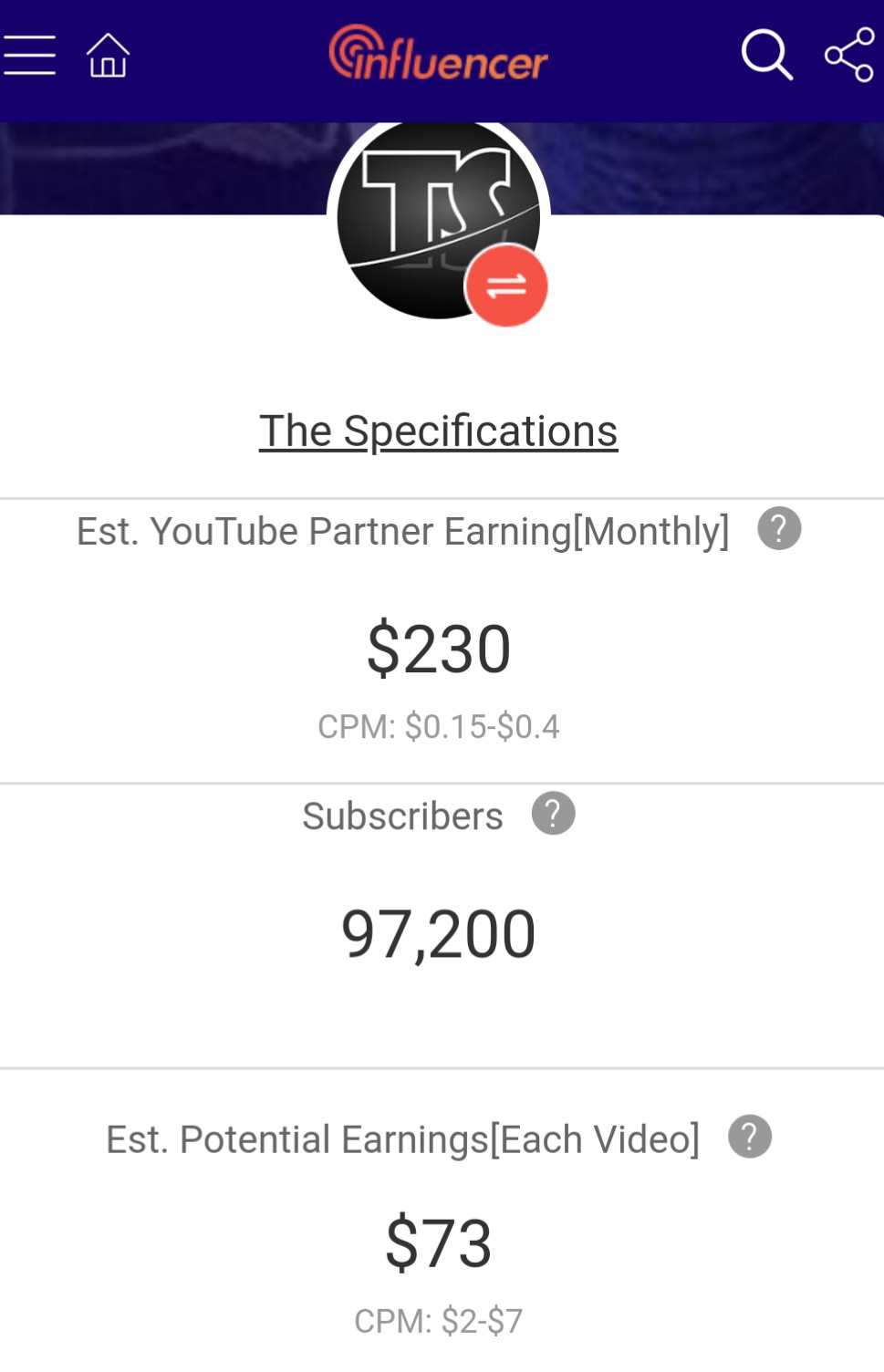Show help for Potential Earnings Each Video
This screenshot has width=884, height=1372.
click(750, 1137)
